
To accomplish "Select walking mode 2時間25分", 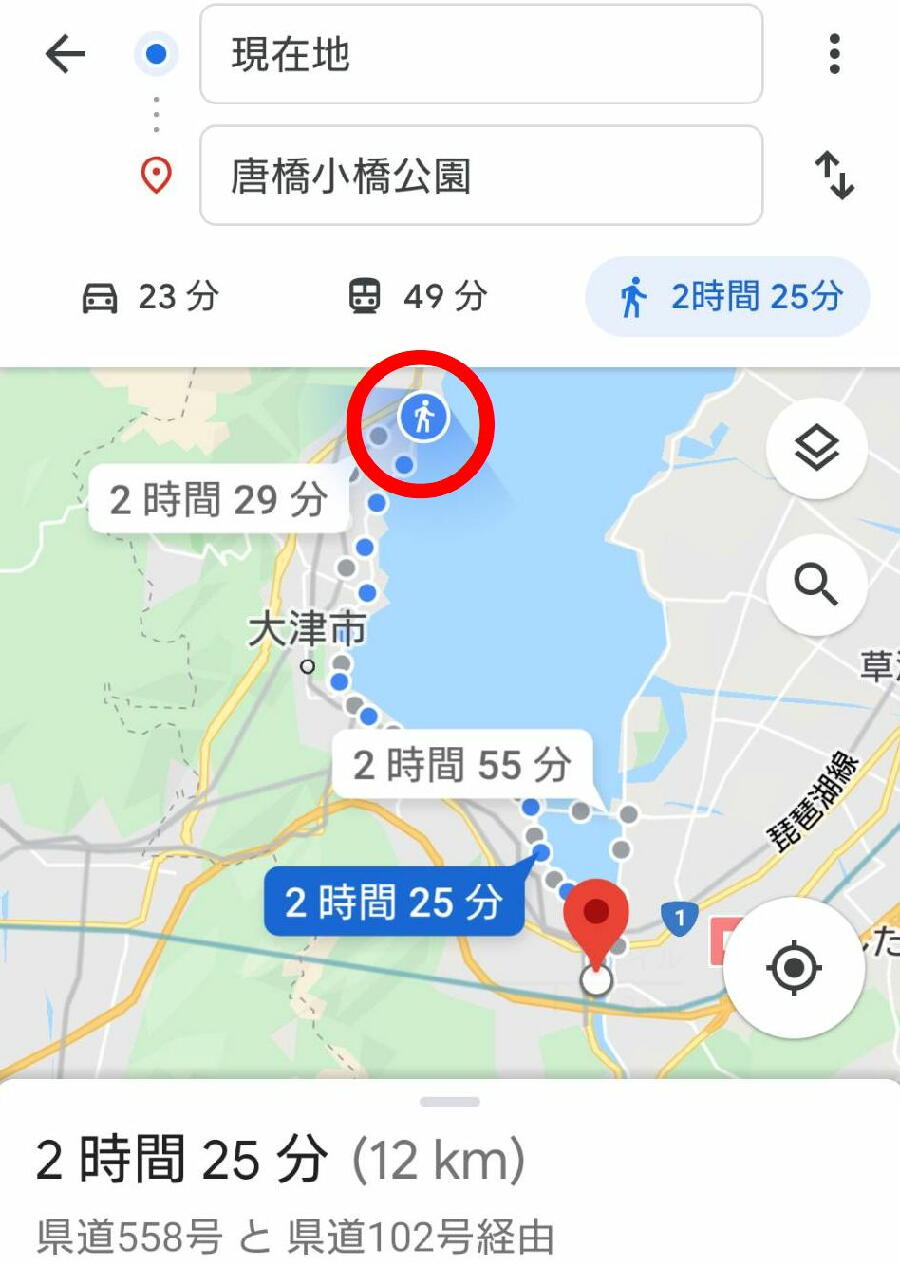I will [x=728, y=297].
